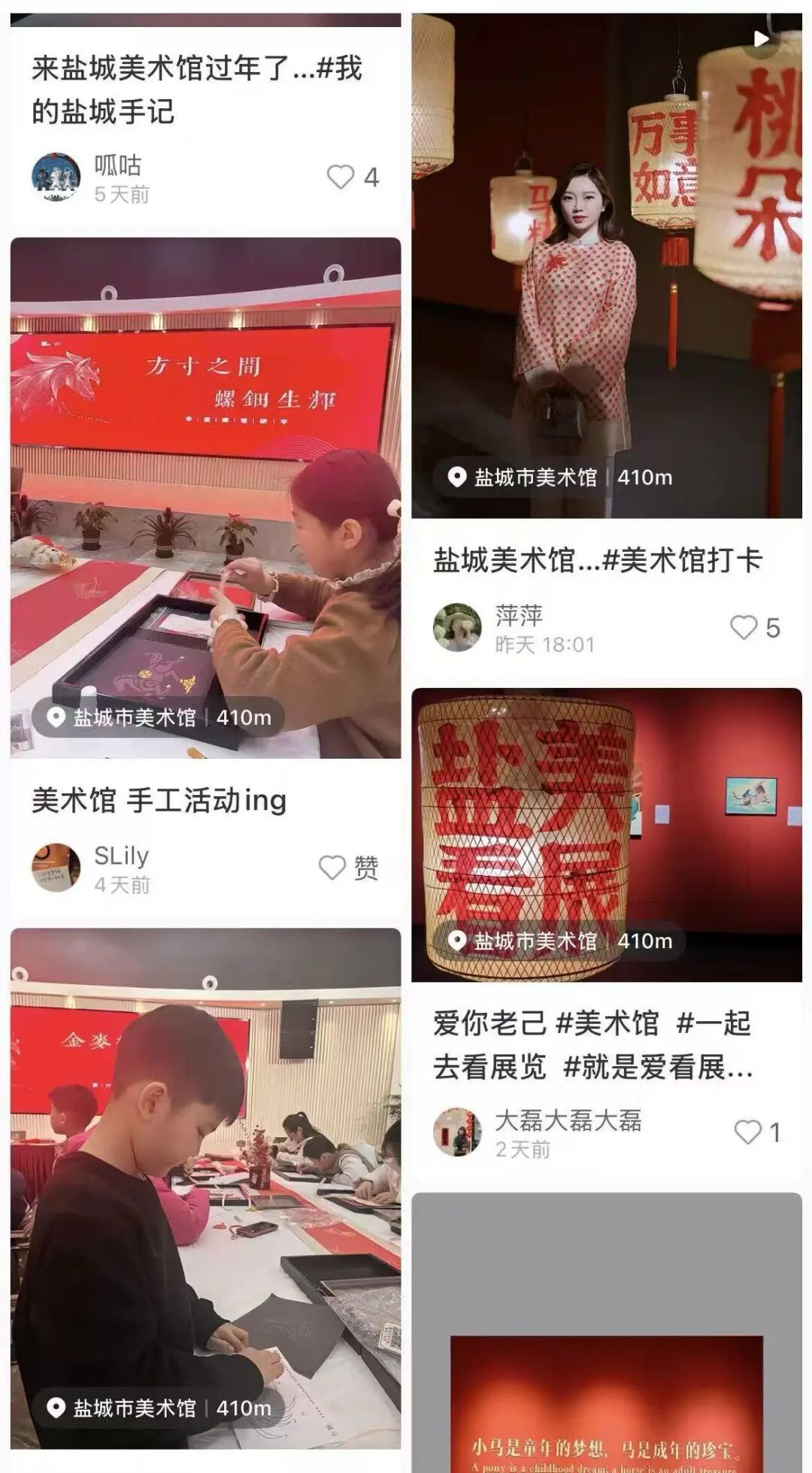The height and width of the screenshot is (1473, 812).
Task: Open the 爱你老己 #美术馆 post
Action: [x=593, y=1045]
